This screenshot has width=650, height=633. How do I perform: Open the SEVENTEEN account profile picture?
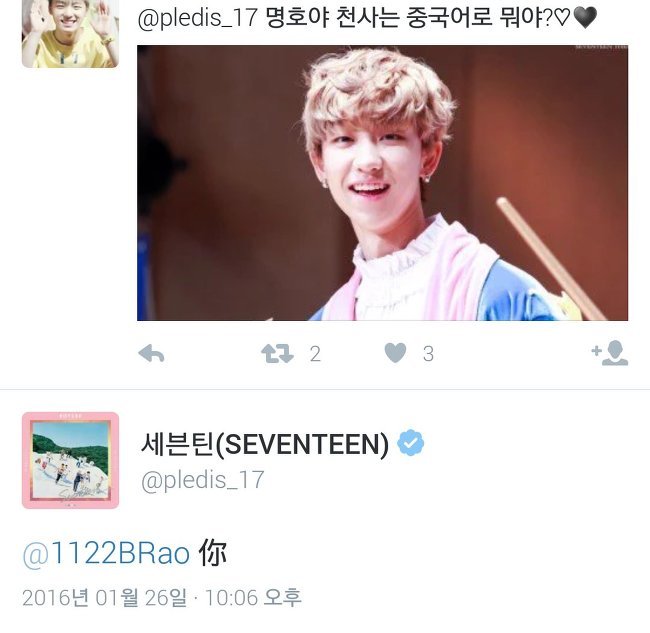click(x=70, y=460)
